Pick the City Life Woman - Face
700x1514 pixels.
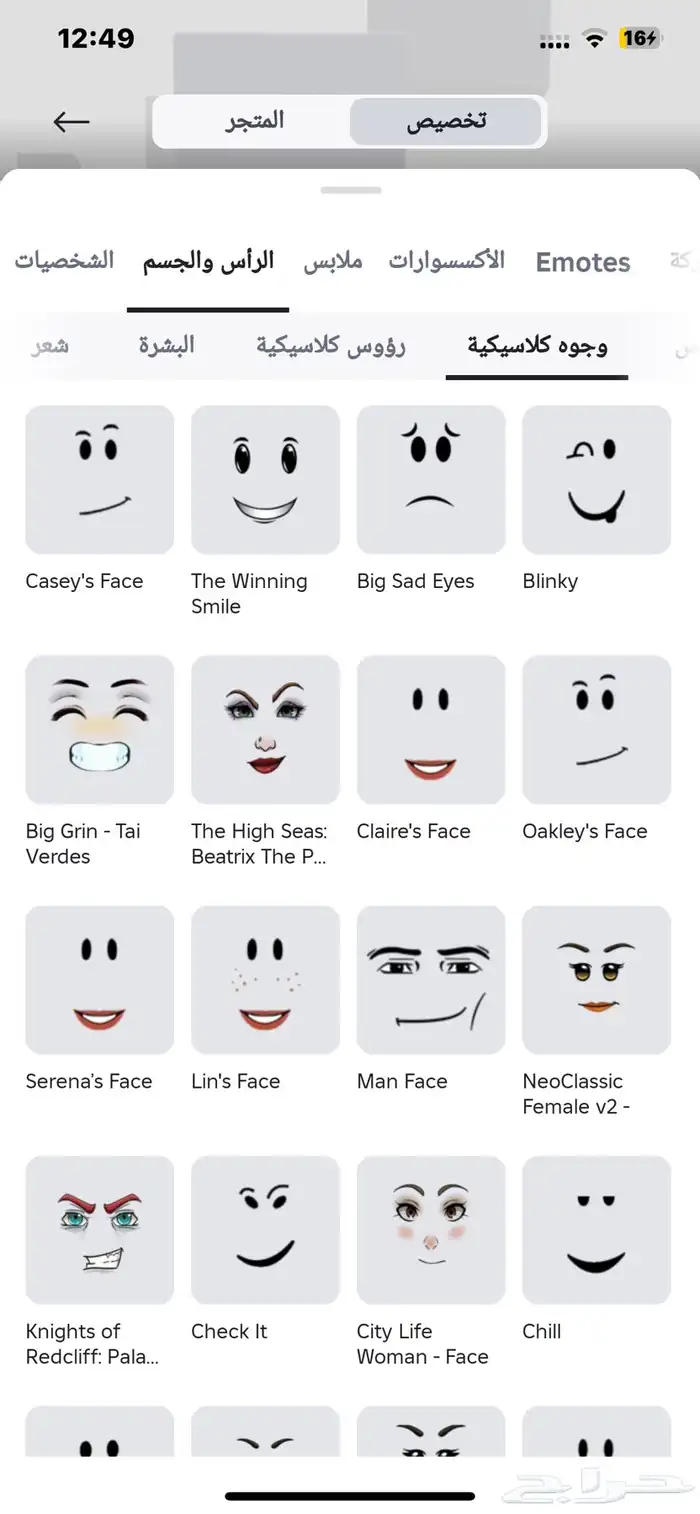click(x=431, y=1230)
